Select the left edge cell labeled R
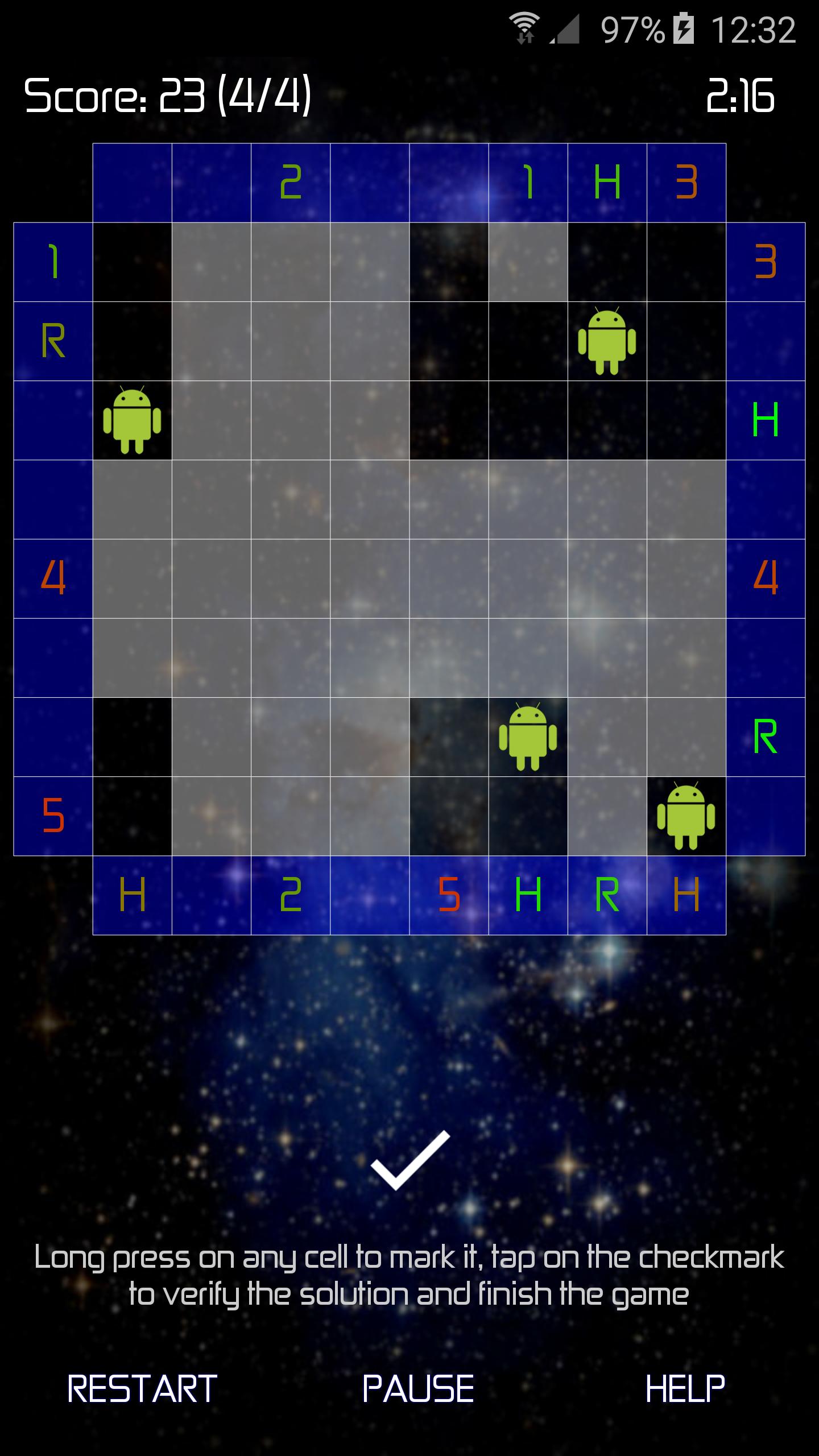 [x=53, y=341]
